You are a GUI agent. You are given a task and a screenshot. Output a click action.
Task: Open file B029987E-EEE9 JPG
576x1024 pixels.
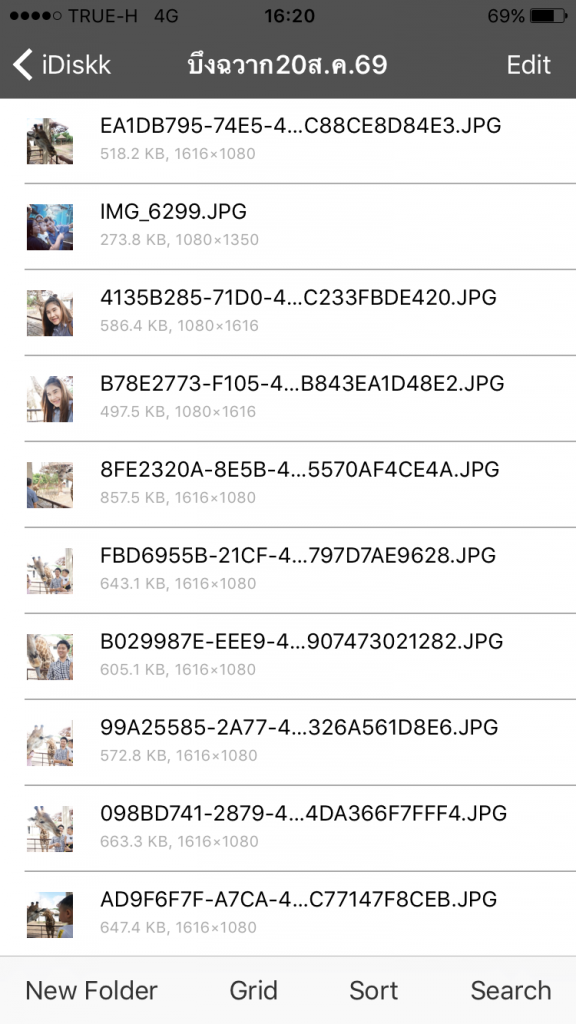(288, 656)
